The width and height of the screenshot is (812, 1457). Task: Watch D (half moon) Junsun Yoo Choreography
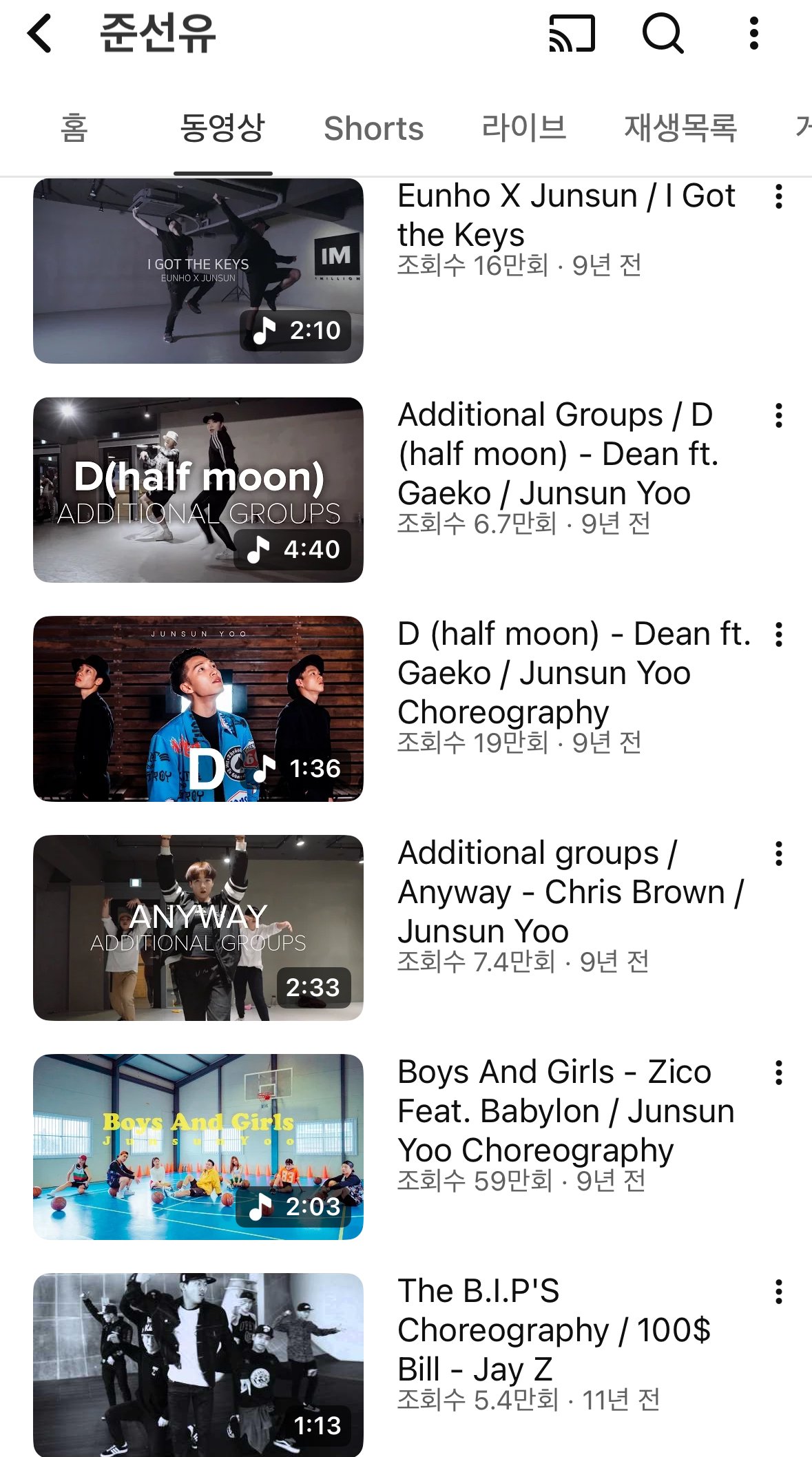[198, 709]
